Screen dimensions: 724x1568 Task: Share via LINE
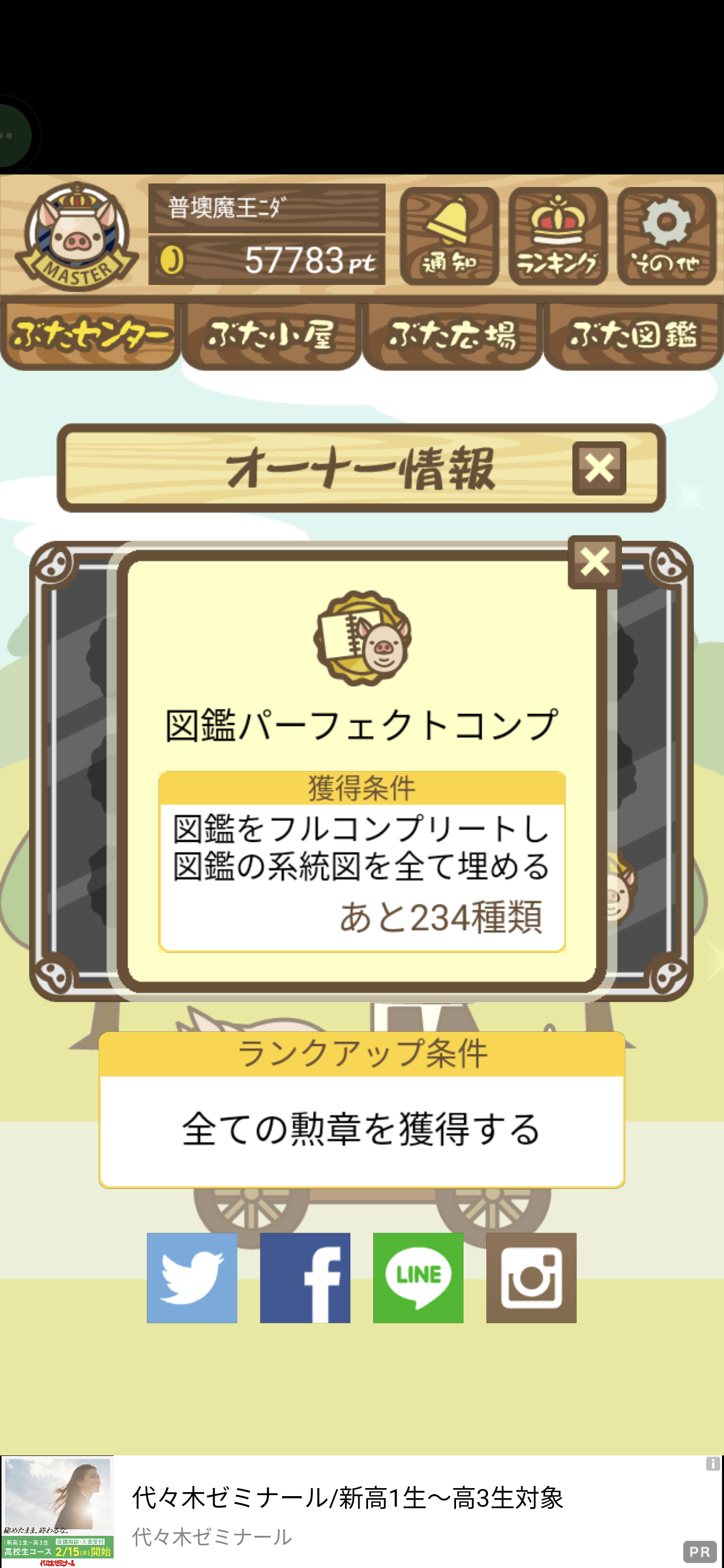click(418, 1277)
